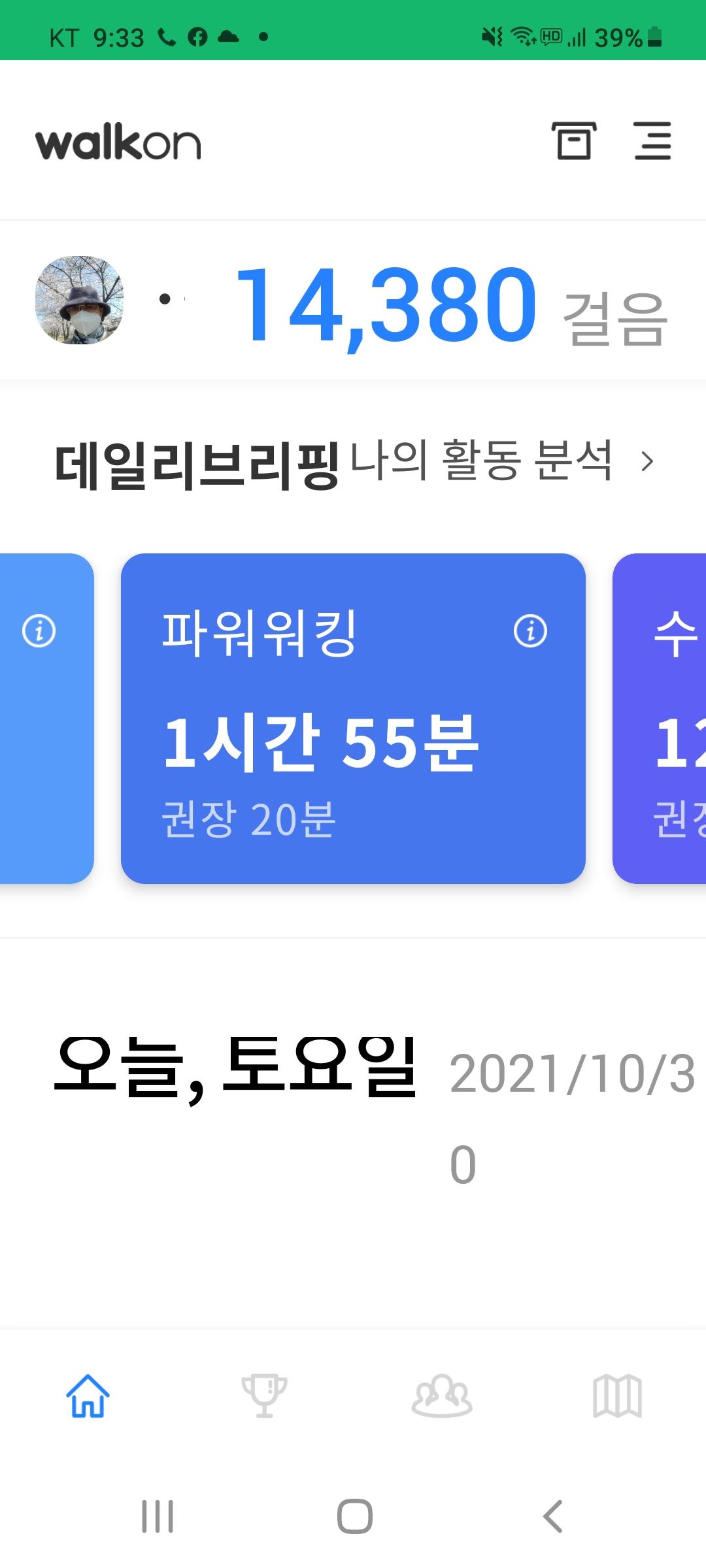Tap the profile photo avatar
Image resolution: width=706 pixels, height=1568 pixels.
point(79,300)
